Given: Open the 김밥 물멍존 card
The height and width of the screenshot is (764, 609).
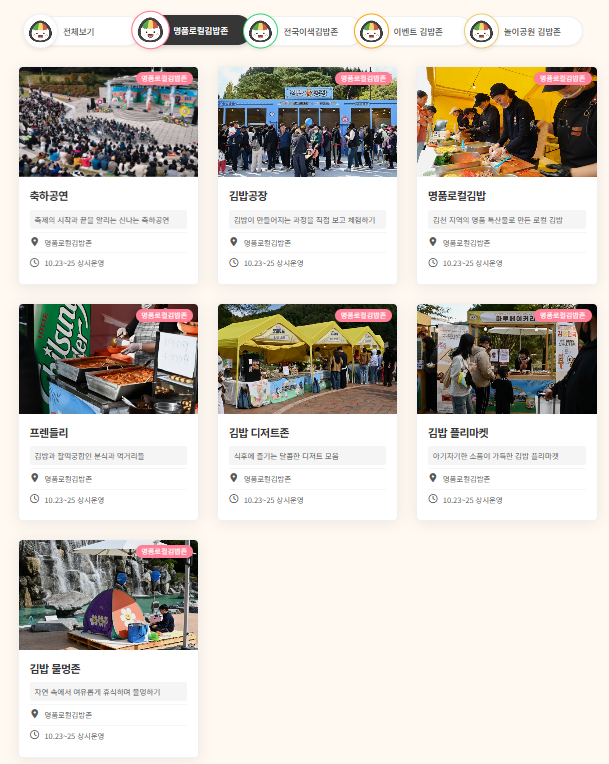Looking at the screenshot, I should pyautogui.click(x=108, y=648).
